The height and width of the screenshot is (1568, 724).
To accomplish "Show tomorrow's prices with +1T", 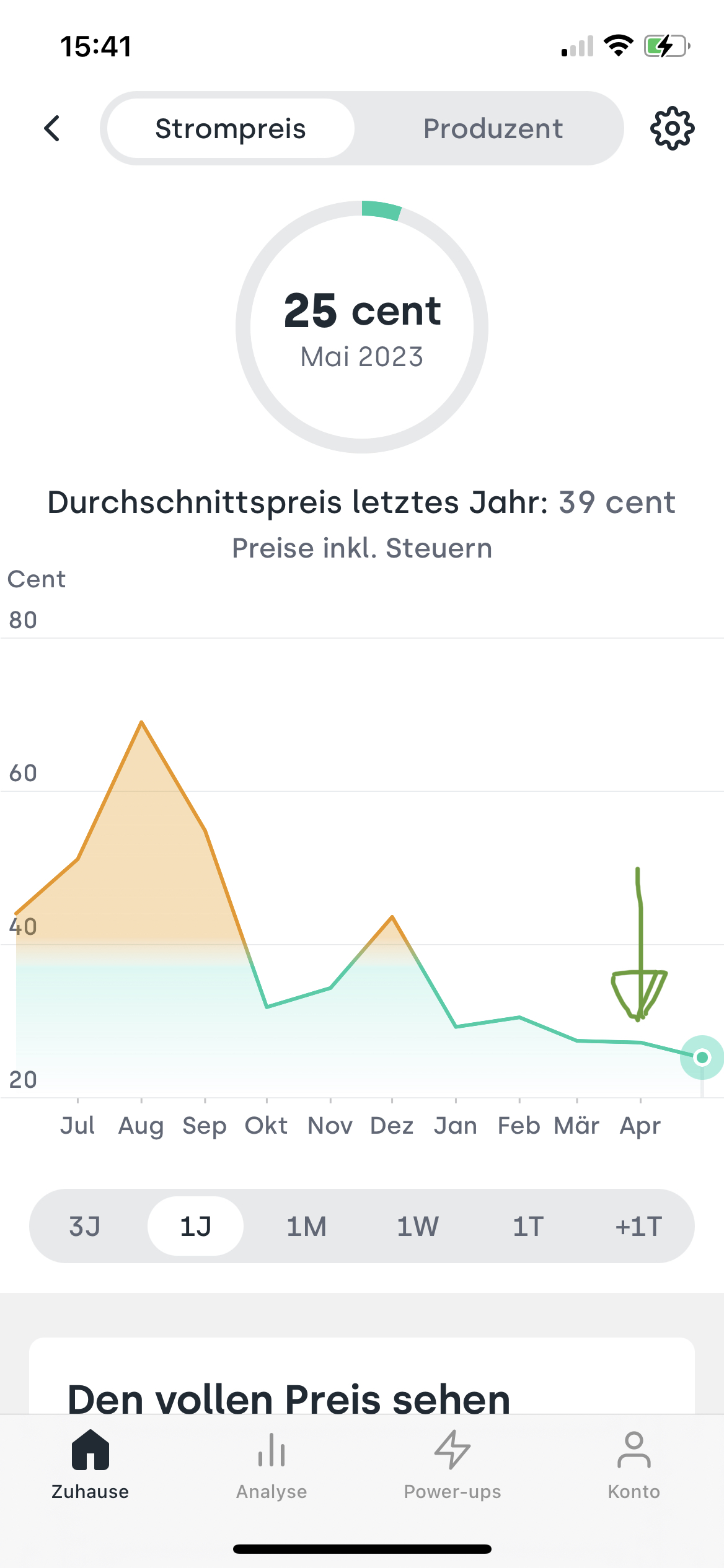I will click(x=638, y=1226).
